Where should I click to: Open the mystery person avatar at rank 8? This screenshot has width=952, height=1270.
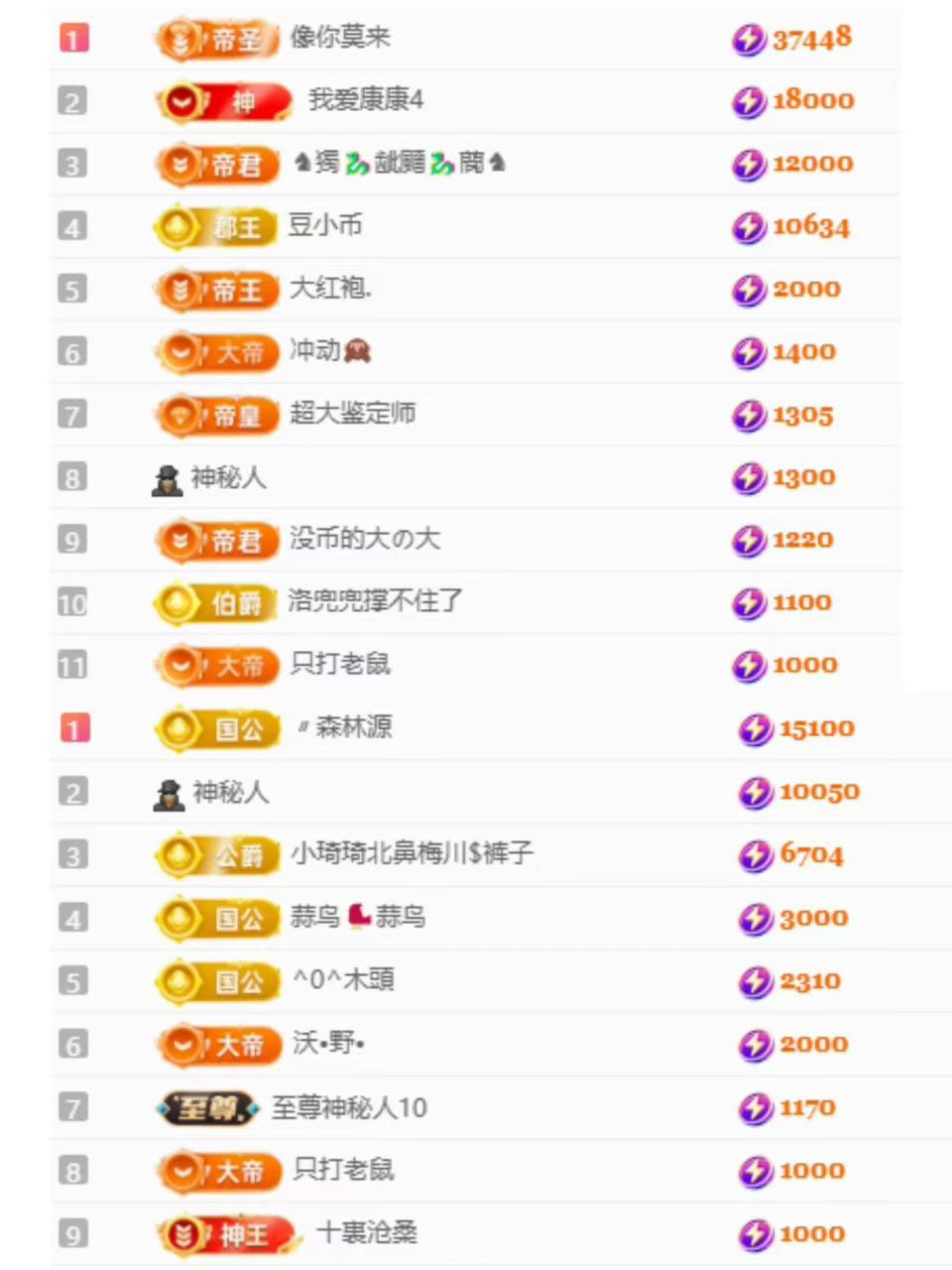(x=168, y=477)
